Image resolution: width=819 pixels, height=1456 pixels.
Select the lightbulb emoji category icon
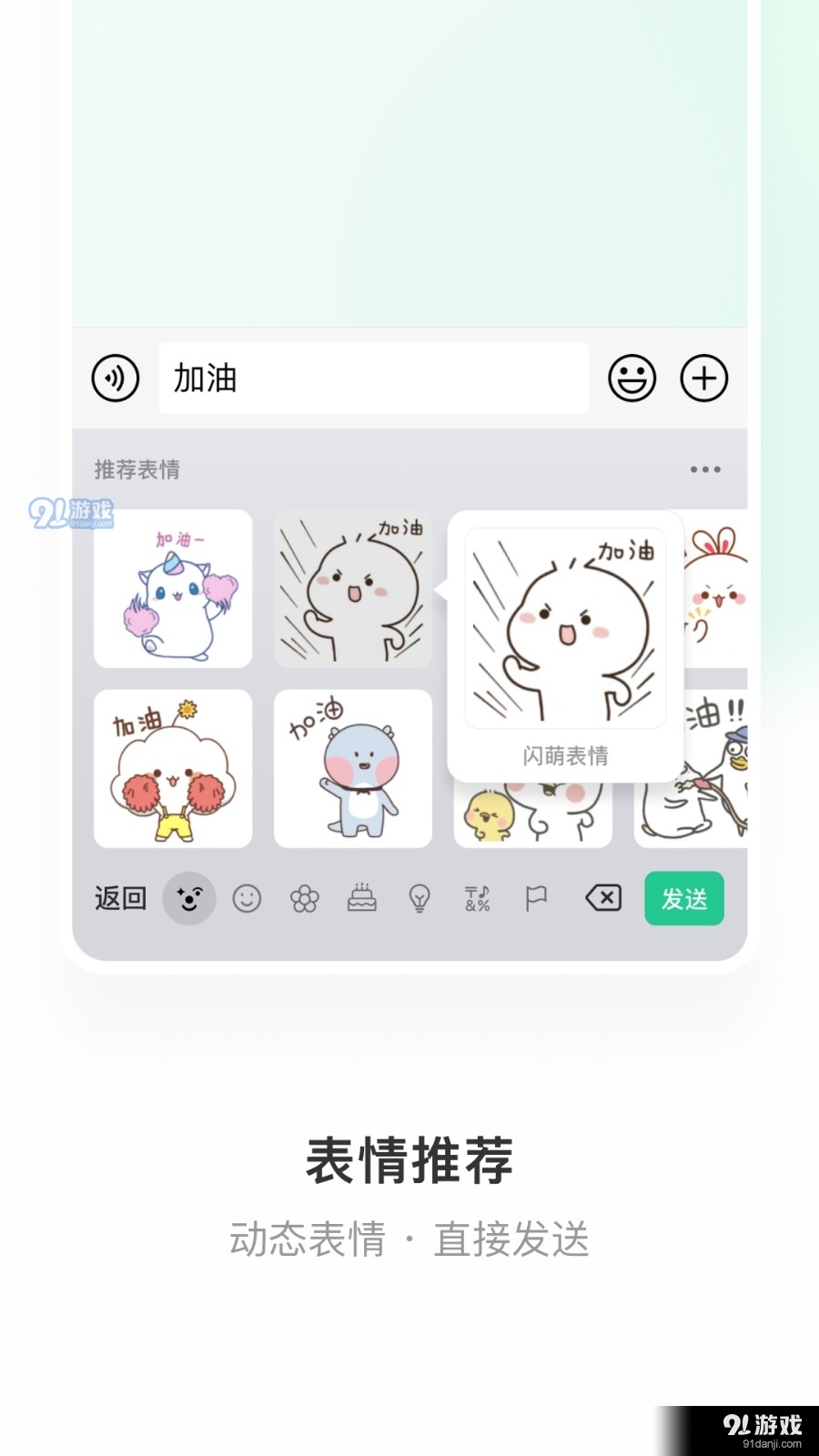(420, 899)
